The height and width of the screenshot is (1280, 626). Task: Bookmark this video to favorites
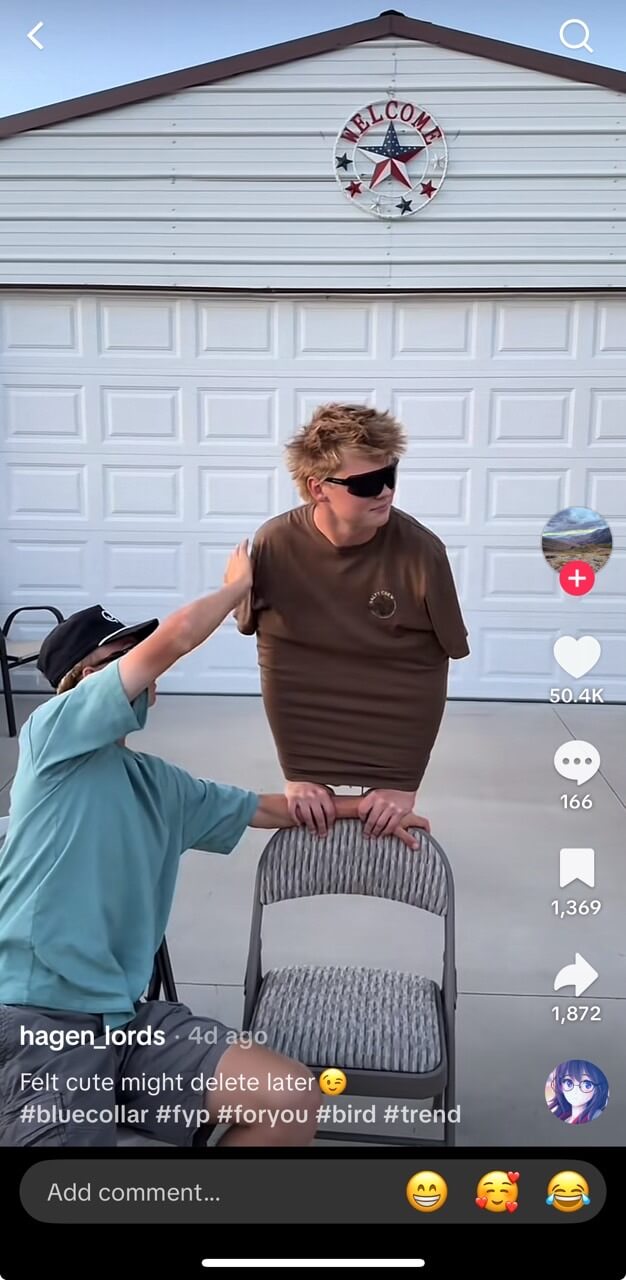(x=576, y=868)
